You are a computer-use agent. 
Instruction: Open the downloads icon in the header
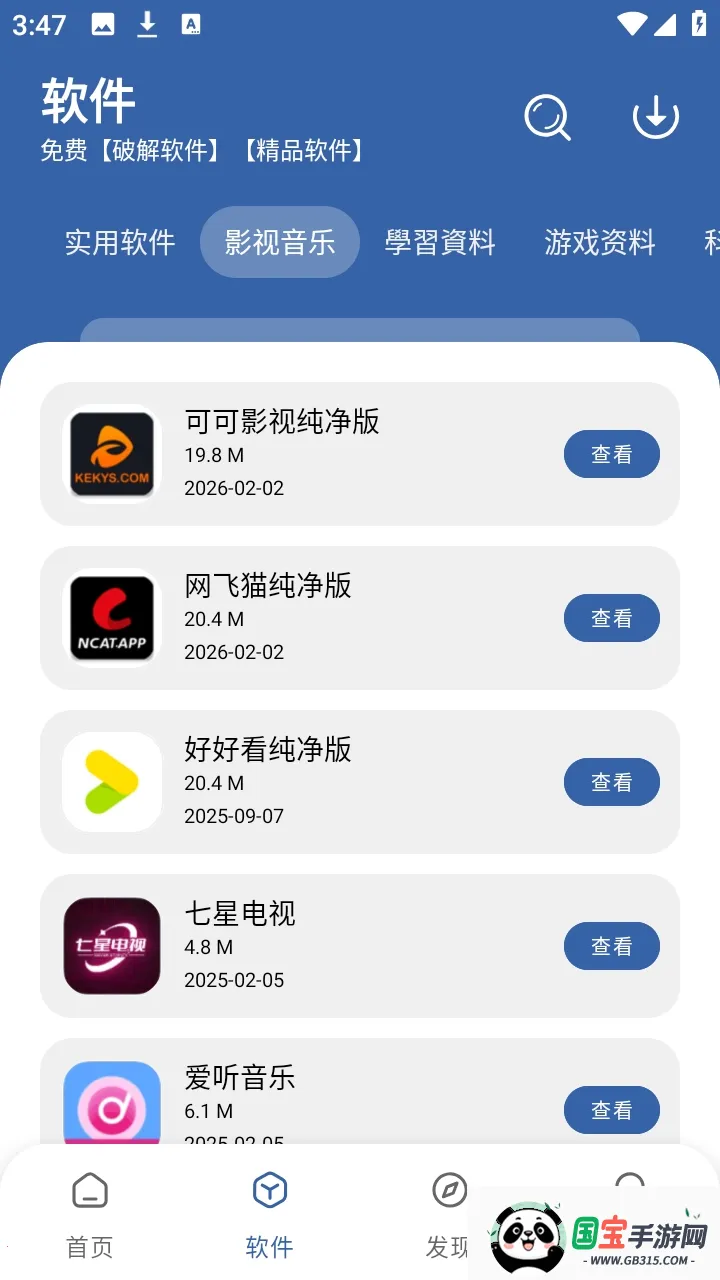(x=656, y=118)
